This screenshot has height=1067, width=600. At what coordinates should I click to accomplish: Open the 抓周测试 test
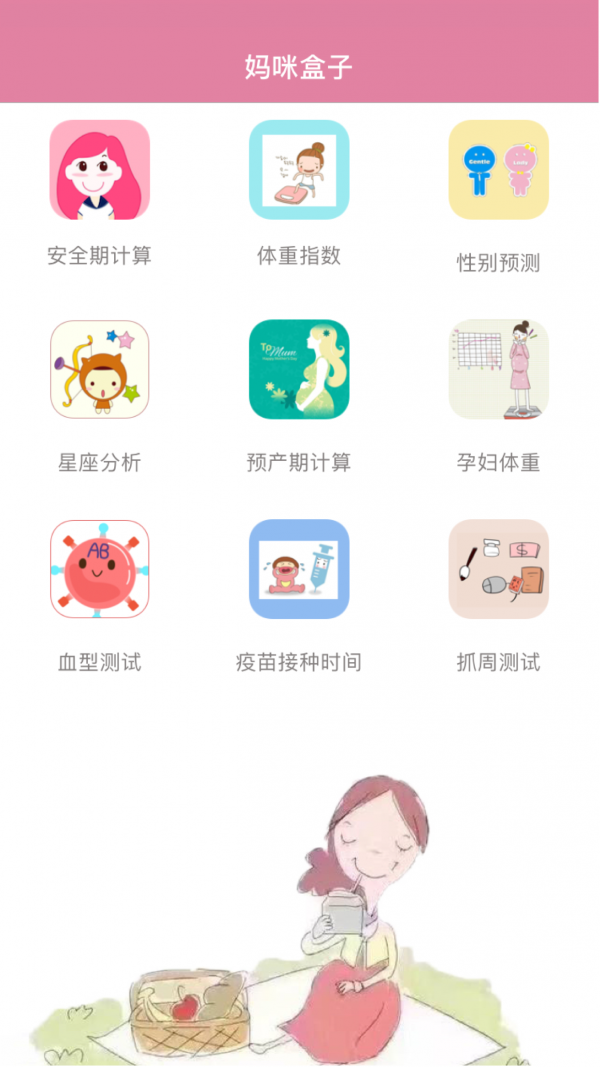coord(498,568)
